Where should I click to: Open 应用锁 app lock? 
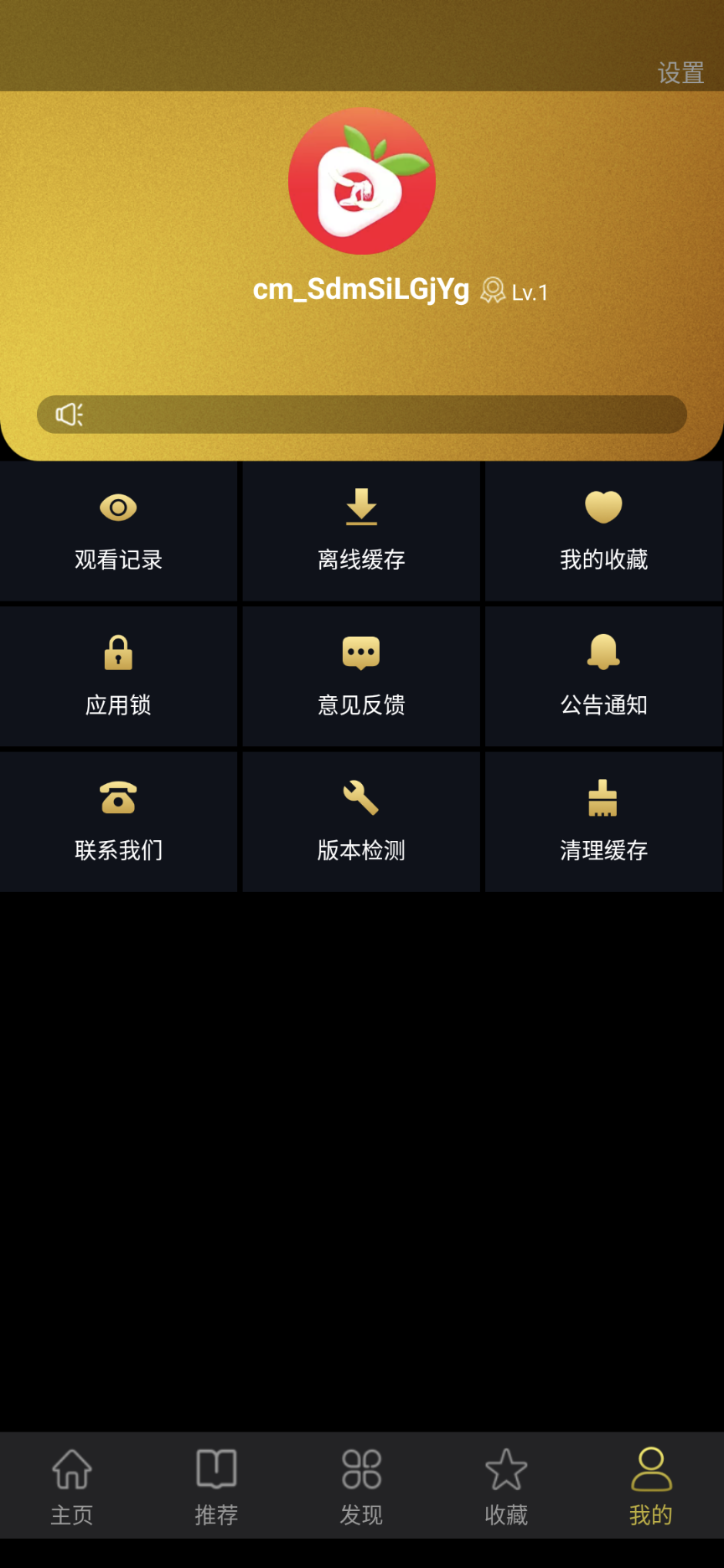point(118,676)
